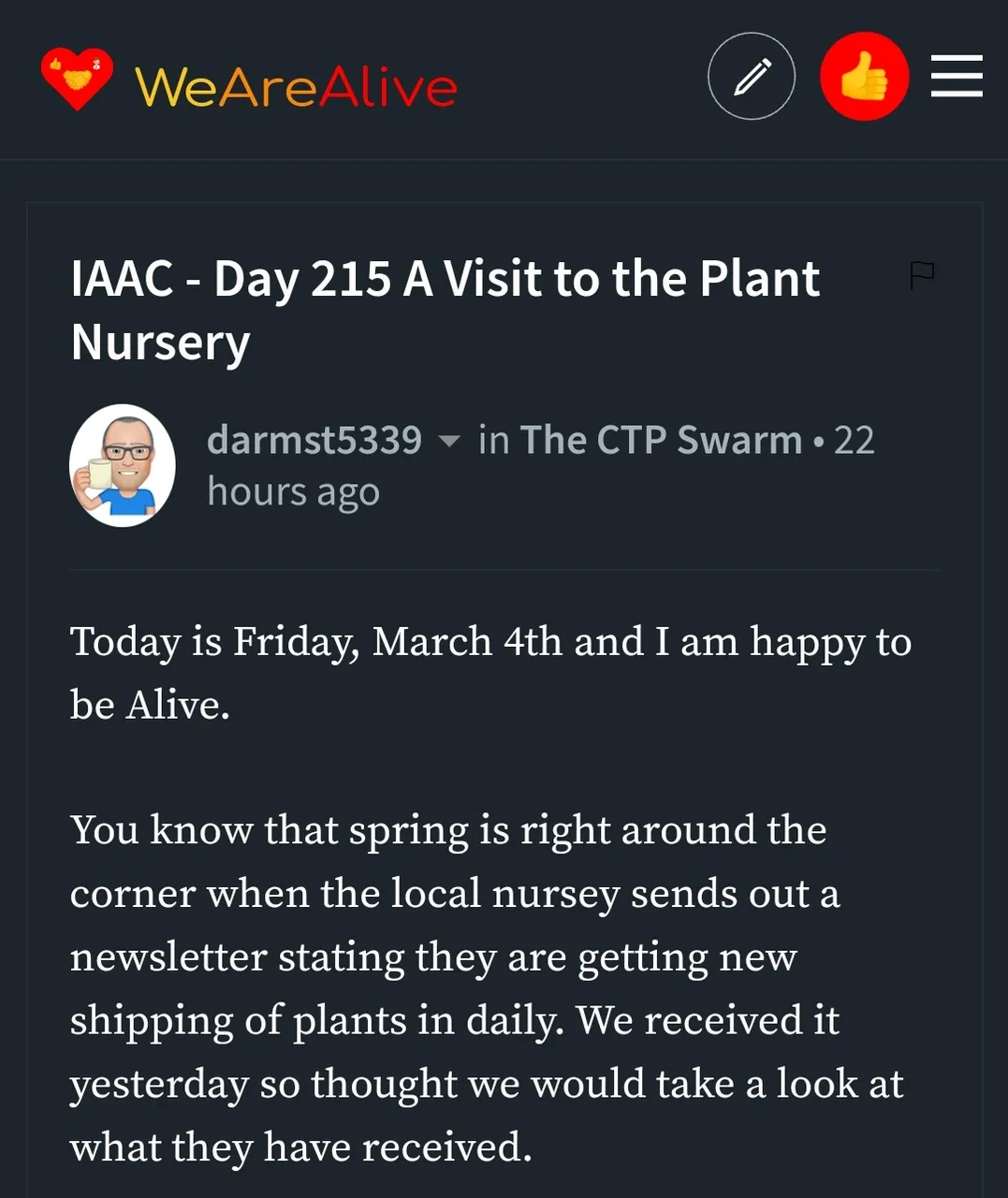The width and height of the screenshot is (1008, 1198).
Task: Open darmst5339's author profile
Action: pos(314,440)
